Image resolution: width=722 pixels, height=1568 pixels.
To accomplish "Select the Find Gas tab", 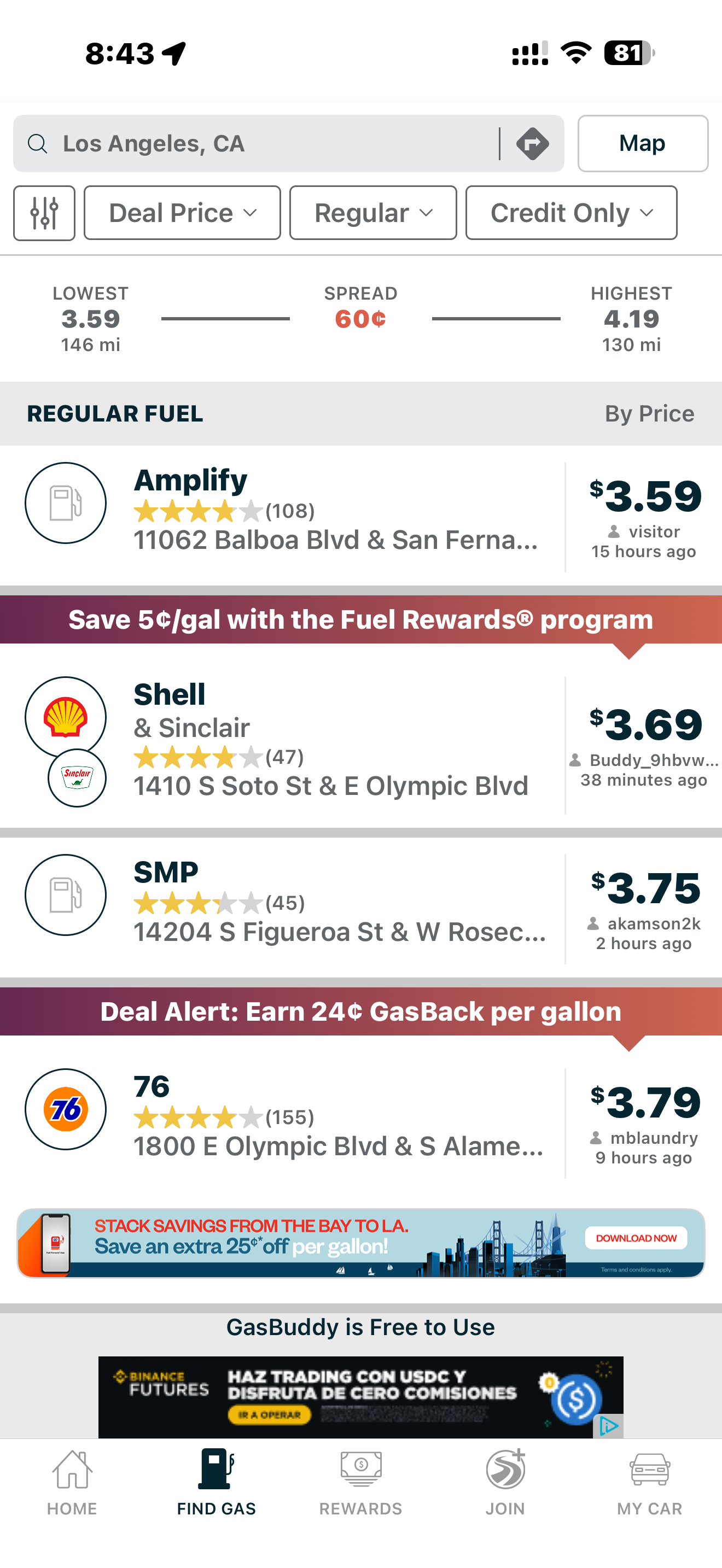I will [216, 1482].
